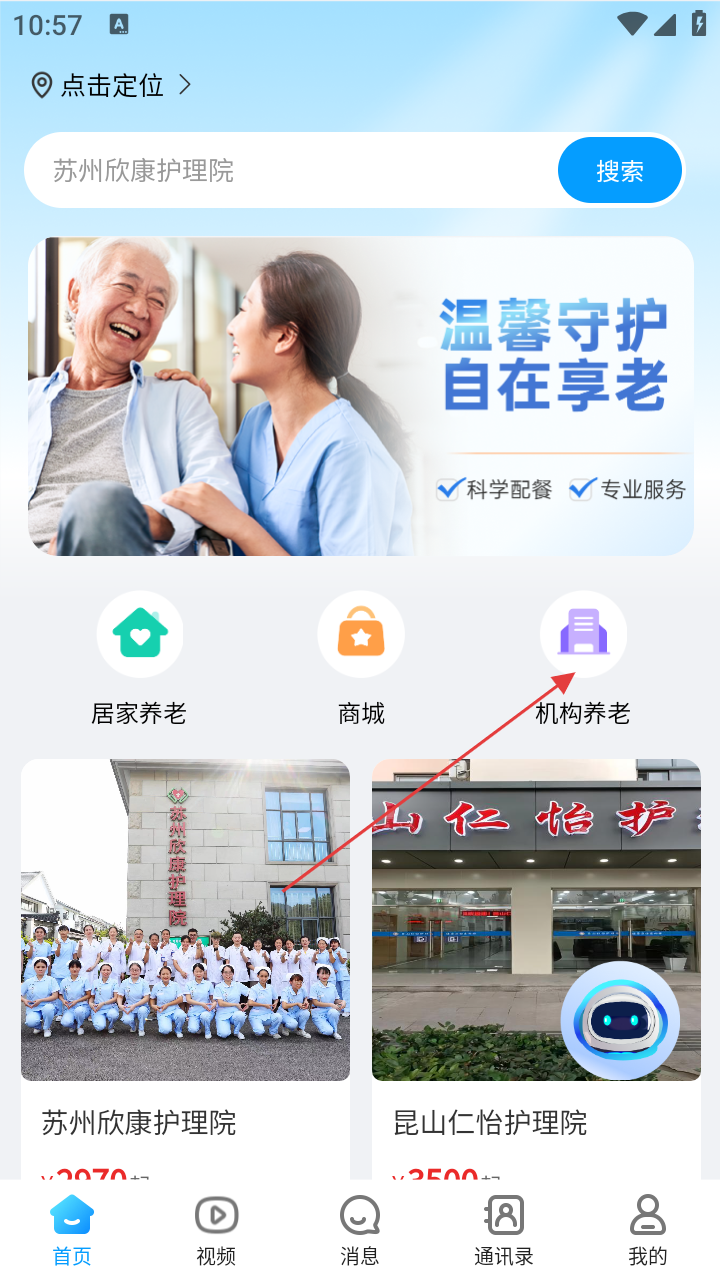Open the robot assistant floating button
This screenshot has height=1280, width=720.
(x=620, y=1021)
